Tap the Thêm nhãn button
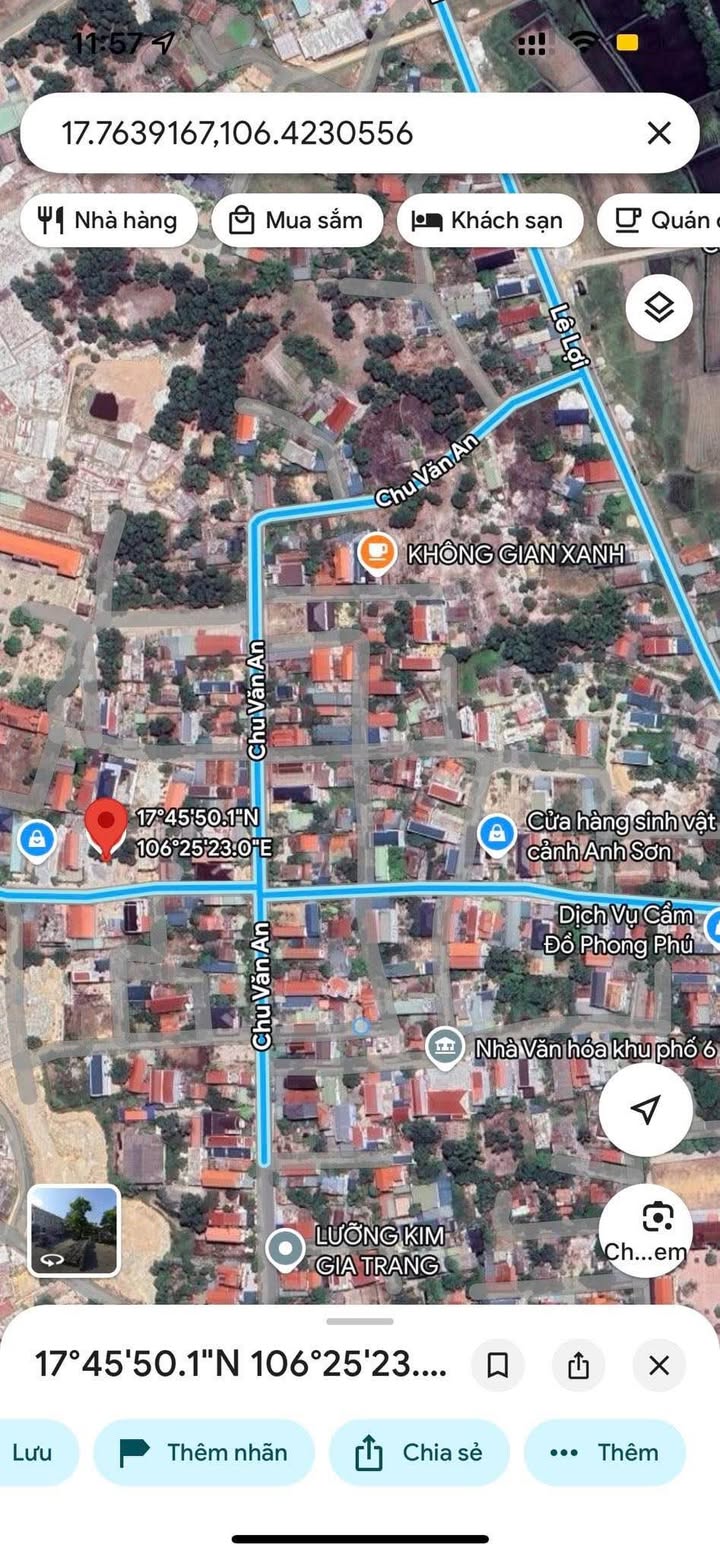Image resolution: width=720 pixels, height=1557 pixels. tap(204, 1452)
